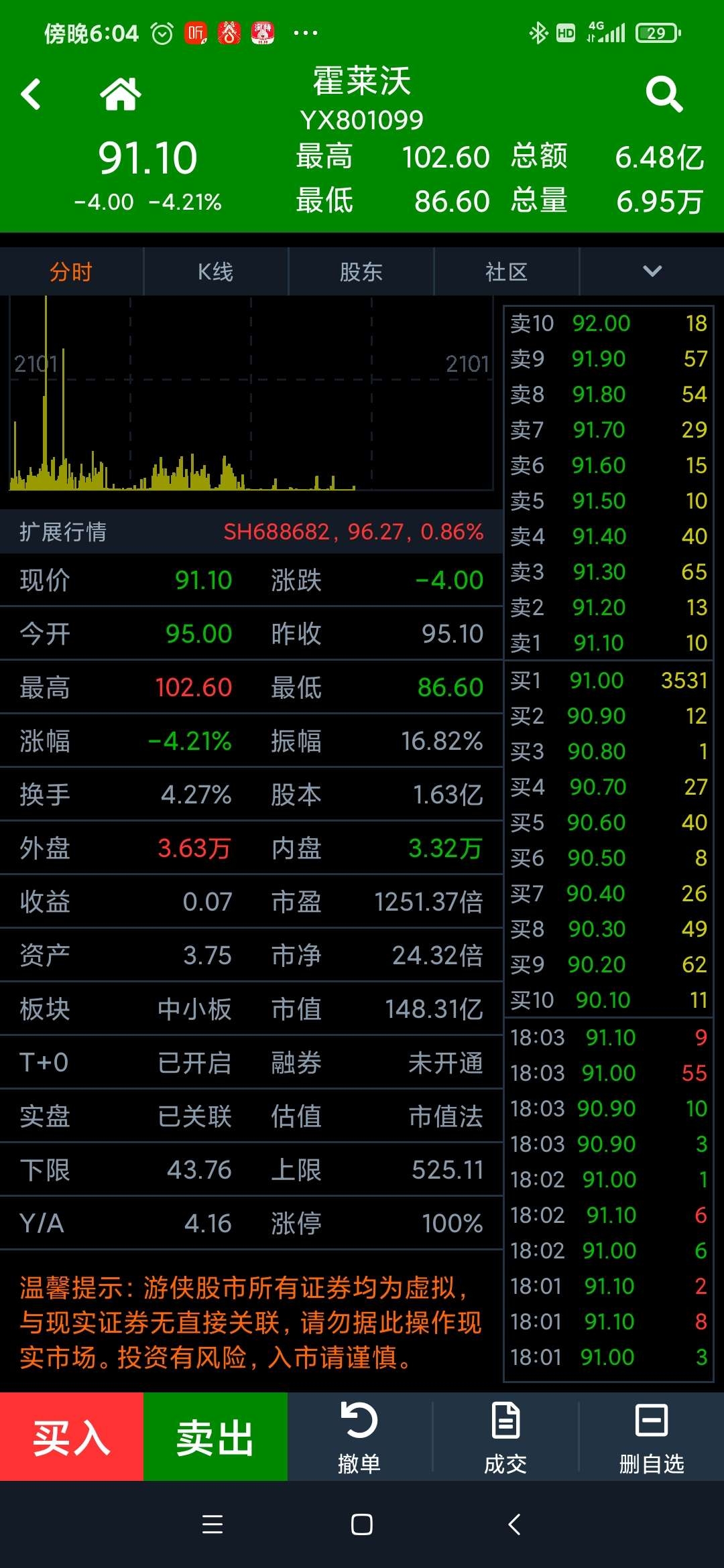724x1568 pixels.
Task: Expand more tabs with the chevron
Action: click(x=652, y=271)
